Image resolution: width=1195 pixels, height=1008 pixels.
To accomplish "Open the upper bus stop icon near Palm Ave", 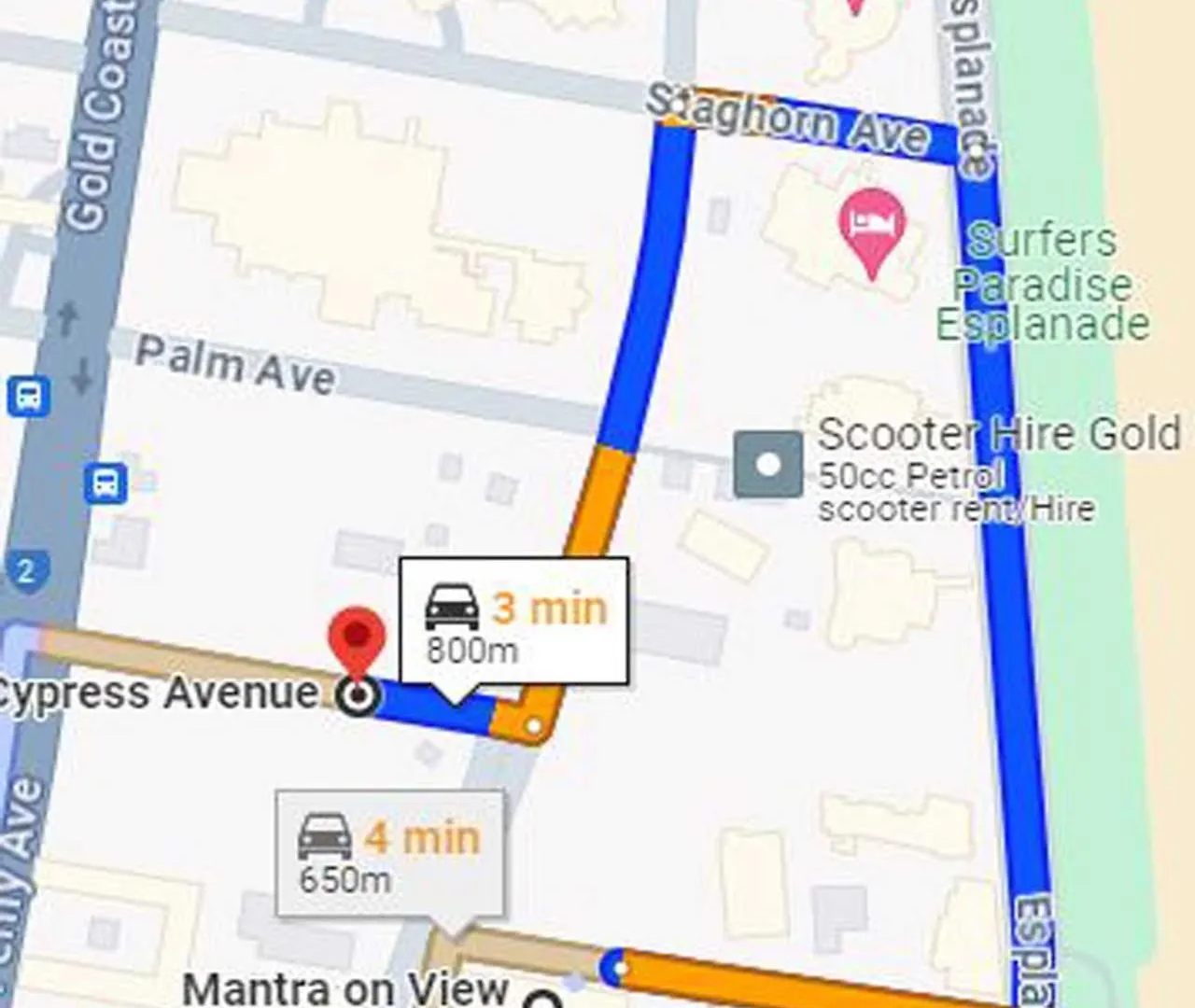I will 28,397.
